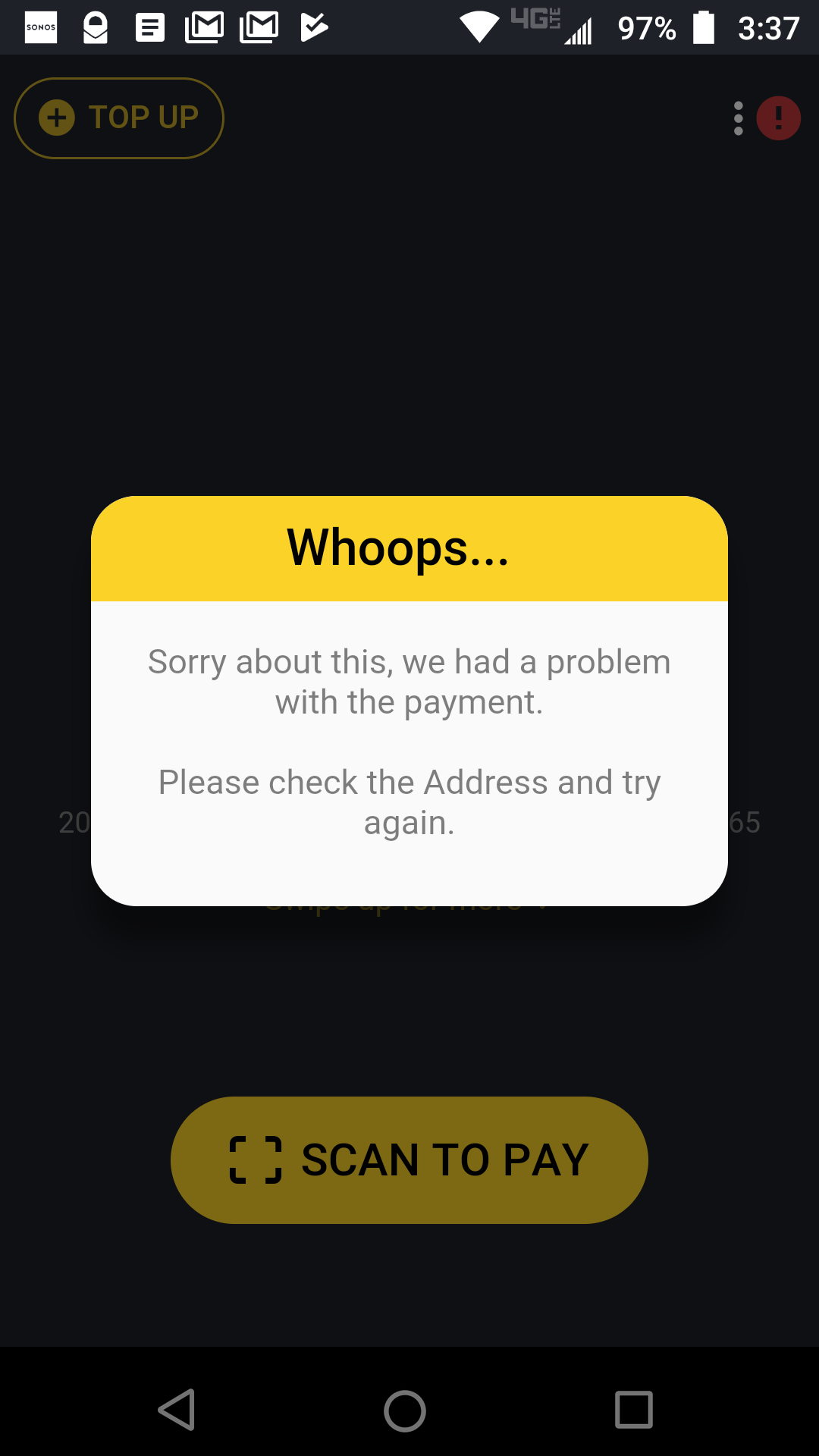819x1456 pixels.
Task: Go back with the system back button
Action: point(177,1410)
